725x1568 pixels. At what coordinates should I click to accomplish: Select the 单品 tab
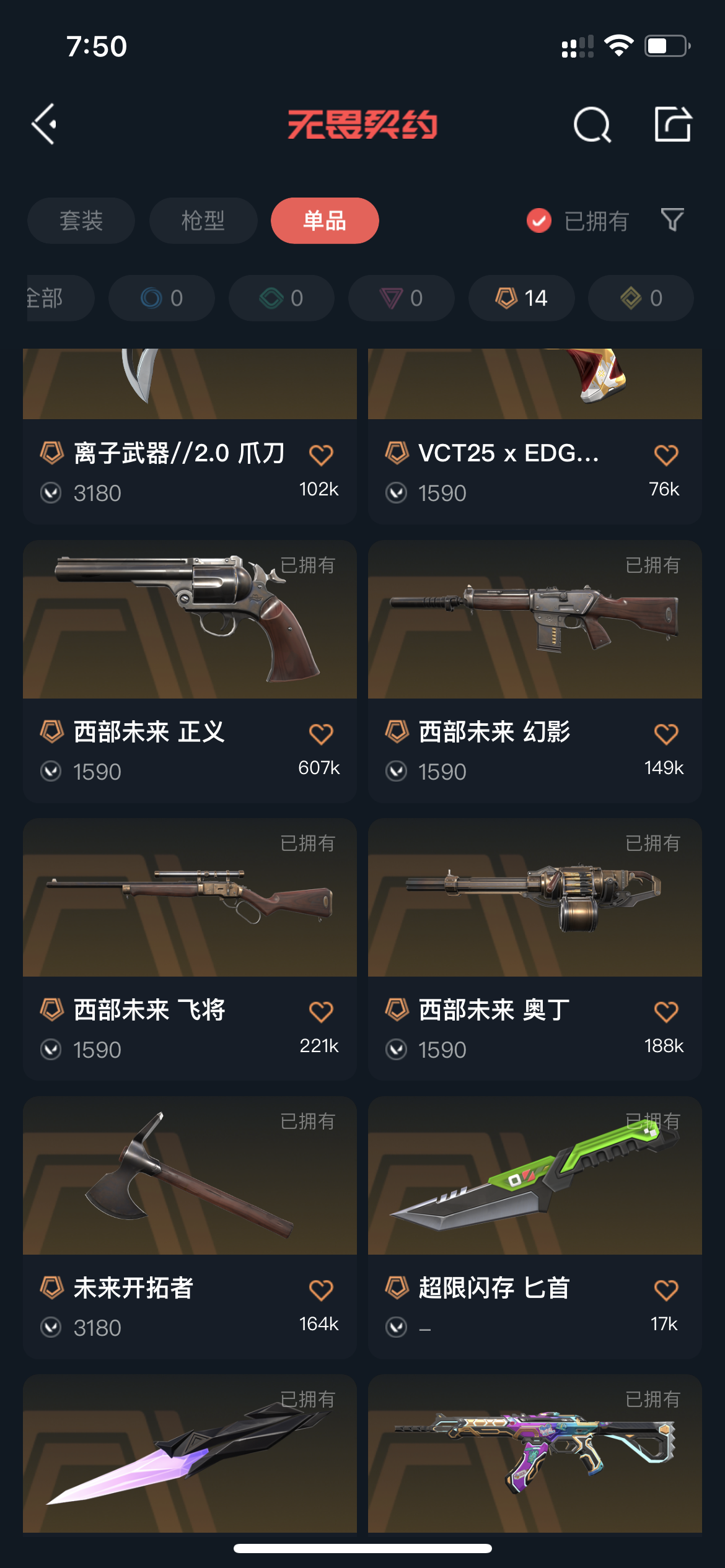[x=325, y=221]
